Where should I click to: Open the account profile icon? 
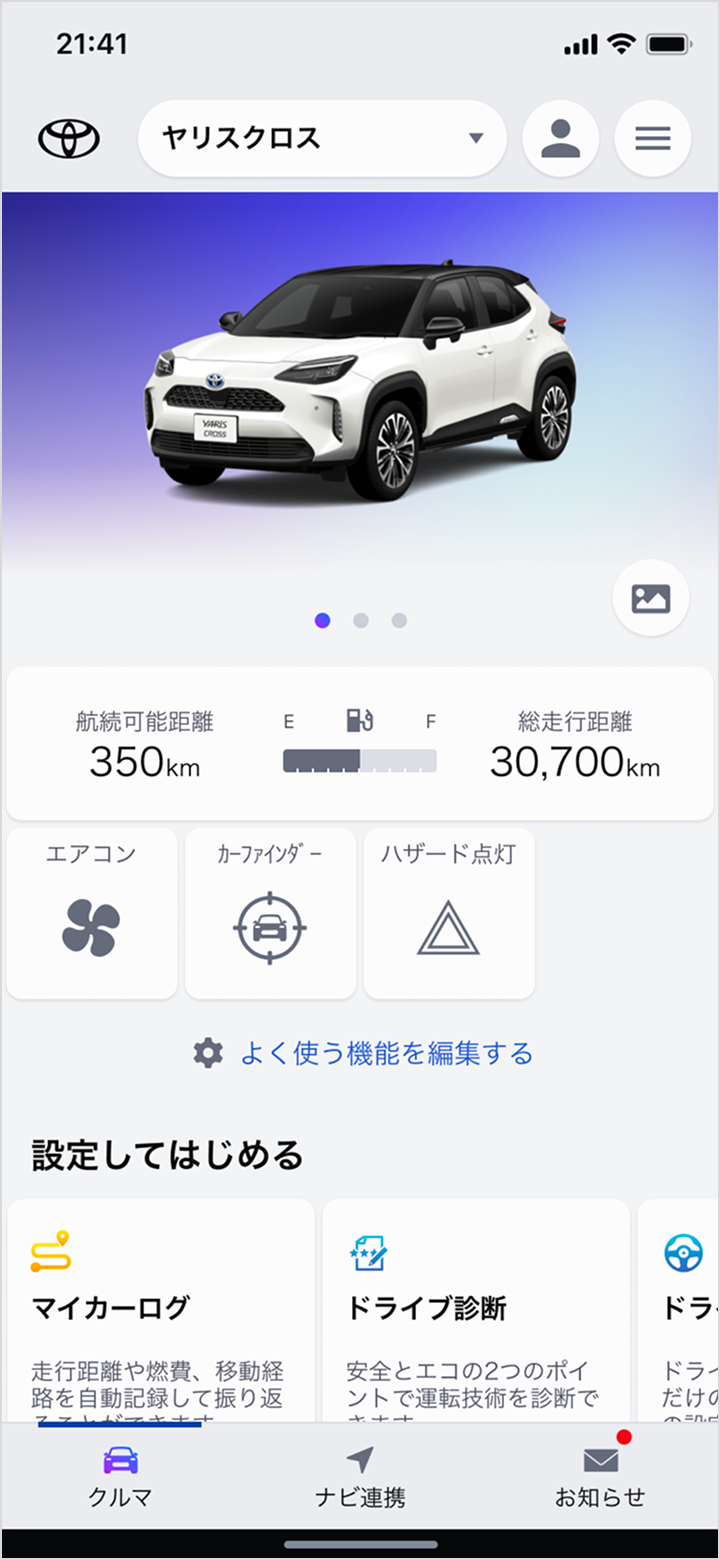click(561, 138)
